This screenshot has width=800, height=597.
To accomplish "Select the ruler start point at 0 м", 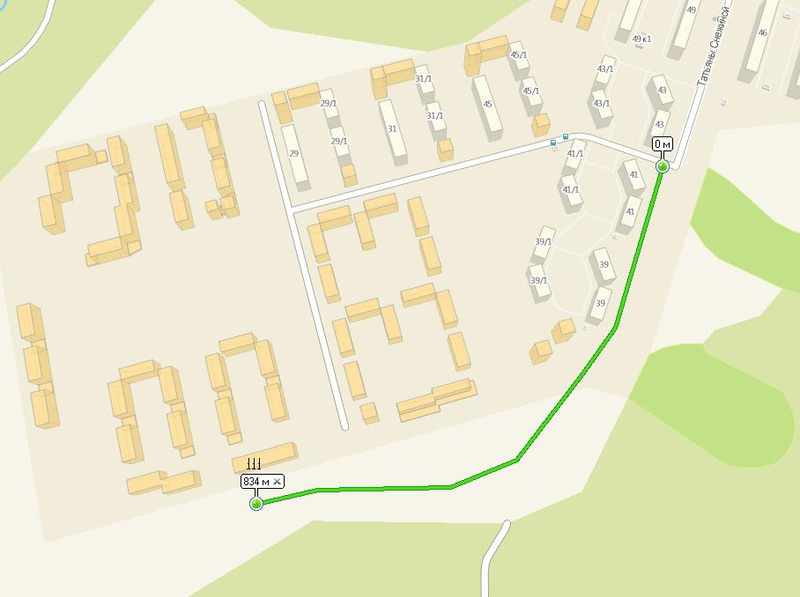I will (x=662, y=166).
